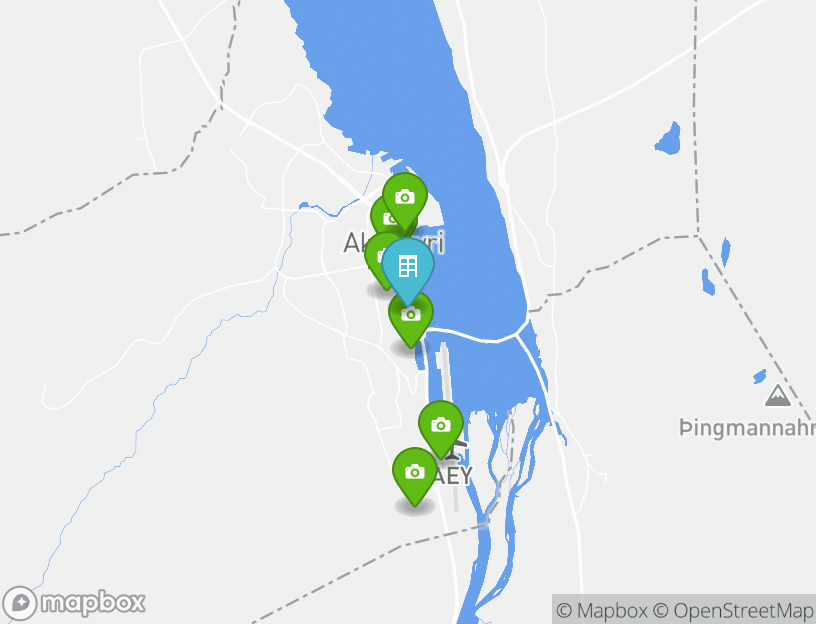Select the northernmost green camera marker

coord(405,197)
